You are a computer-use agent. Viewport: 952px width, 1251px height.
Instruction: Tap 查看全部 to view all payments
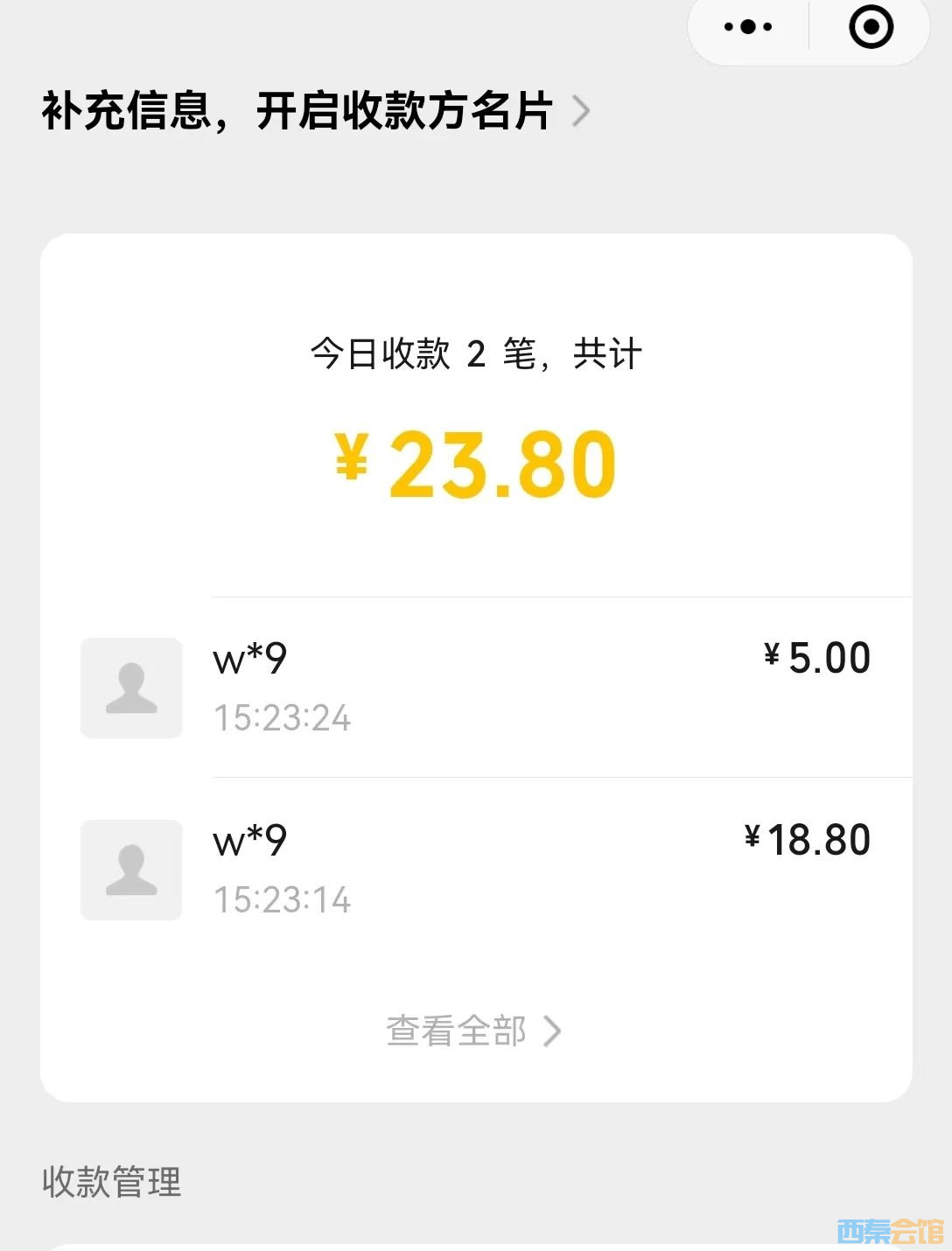click(x=473, y=1031)
